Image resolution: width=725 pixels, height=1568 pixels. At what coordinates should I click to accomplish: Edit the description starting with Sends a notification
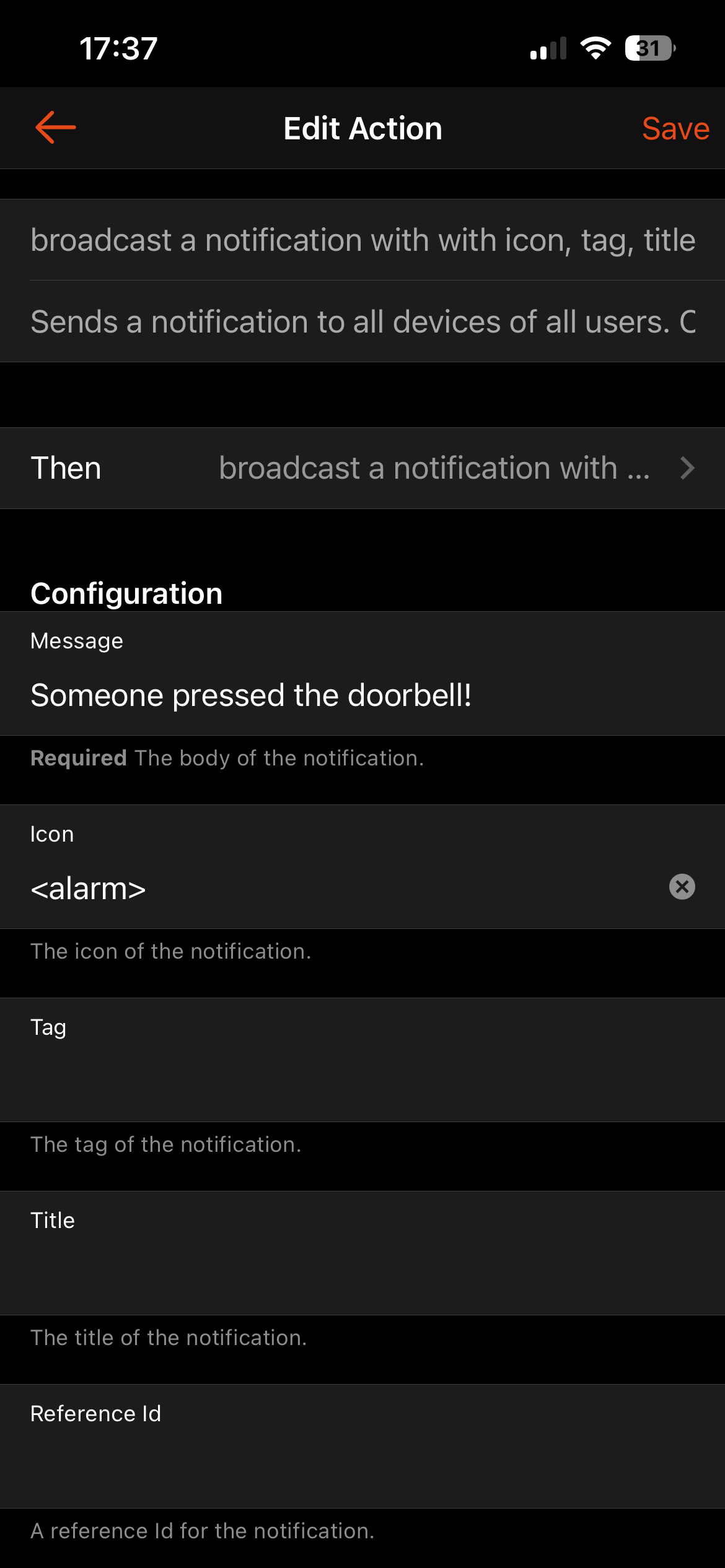[x=362, y=322]
